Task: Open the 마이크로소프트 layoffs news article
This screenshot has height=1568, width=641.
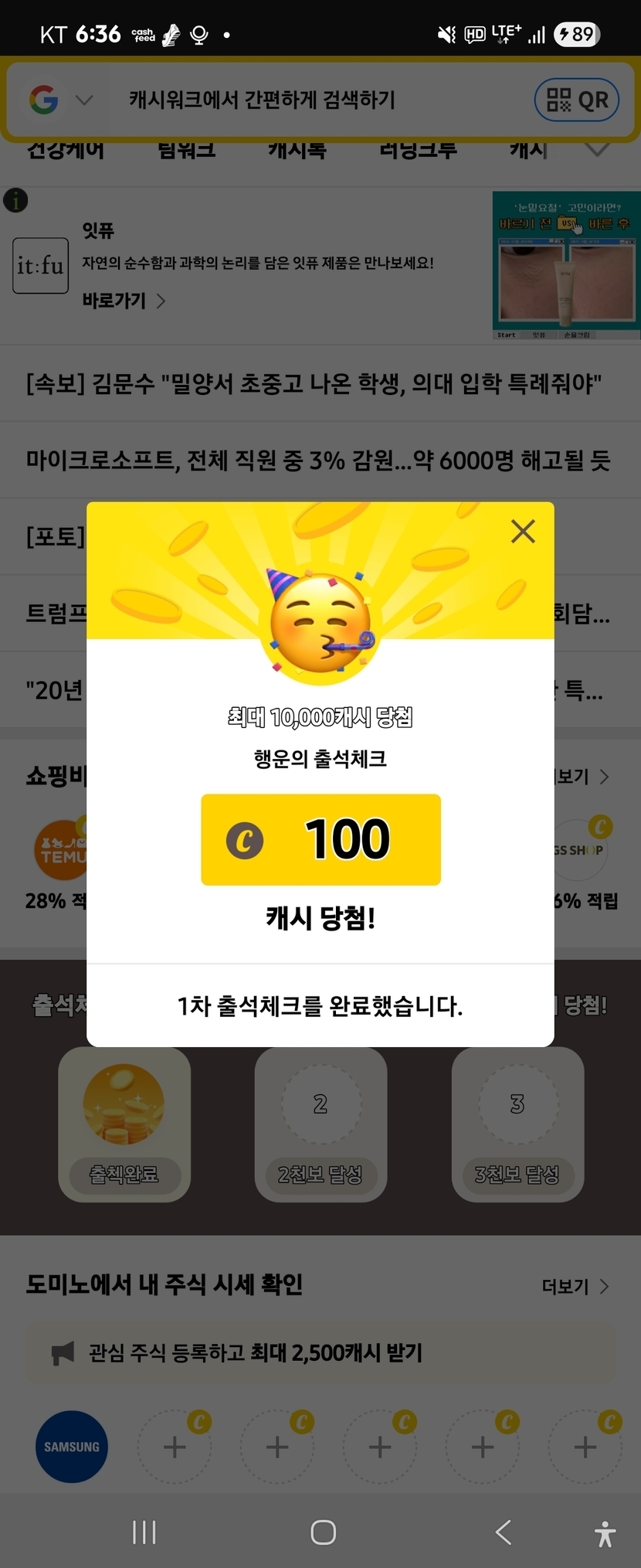Action: point(318,461)
